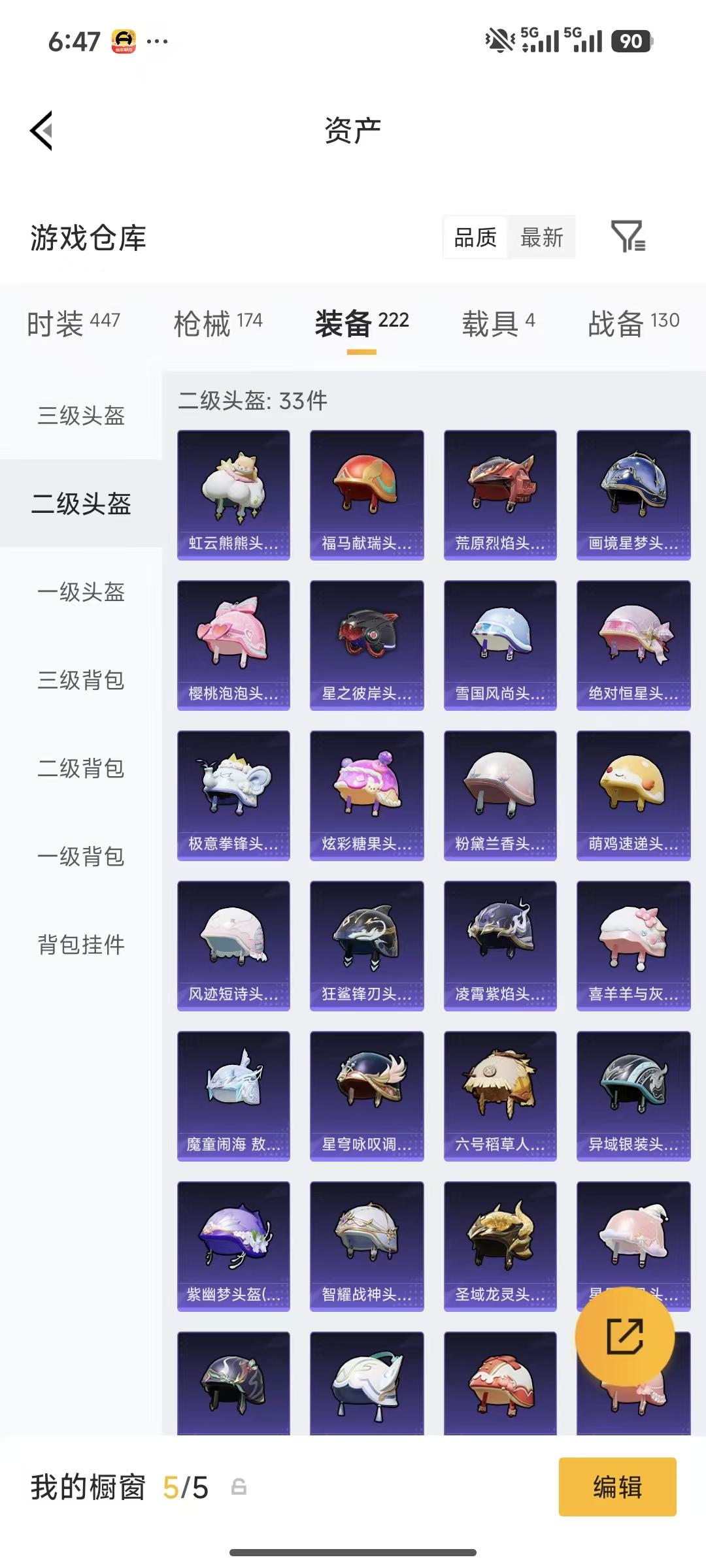Sort warehouse by 最新

pos(541,238)
